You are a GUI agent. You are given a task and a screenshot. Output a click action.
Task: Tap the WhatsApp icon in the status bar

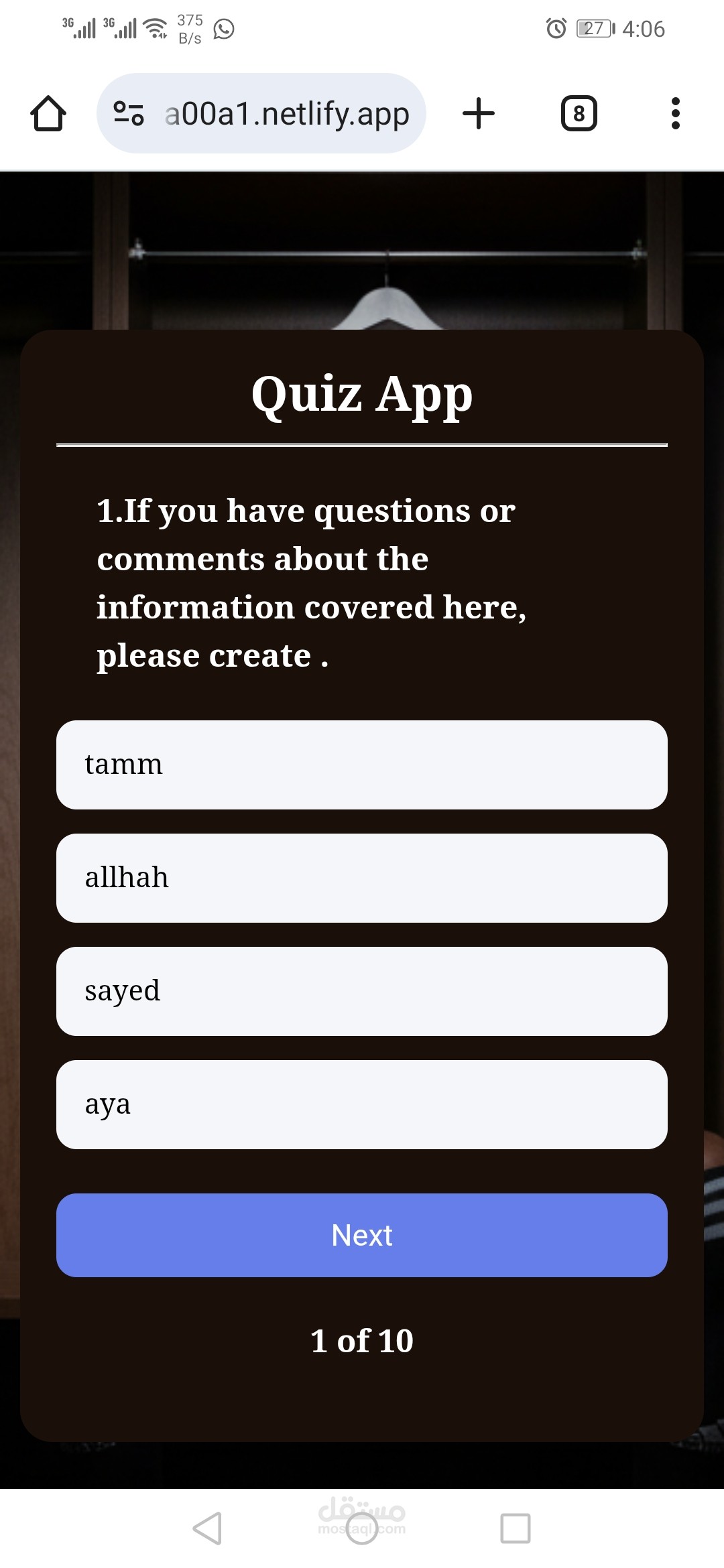(x=224, y=29)
